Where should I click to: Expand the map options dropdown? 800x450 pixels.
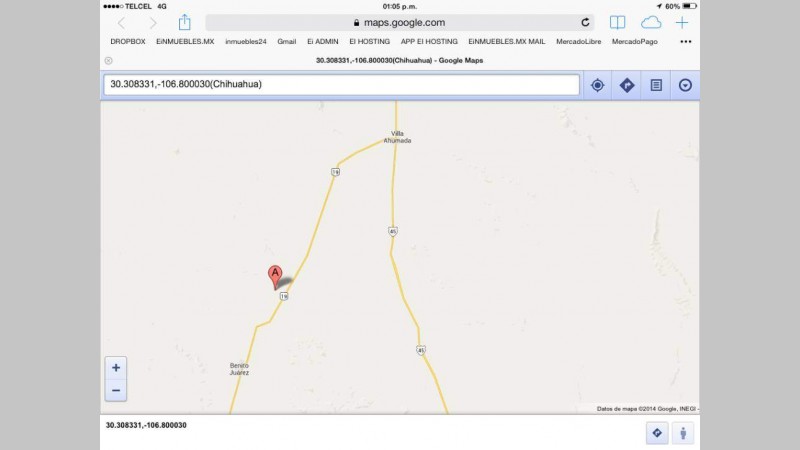pos(685,85)
